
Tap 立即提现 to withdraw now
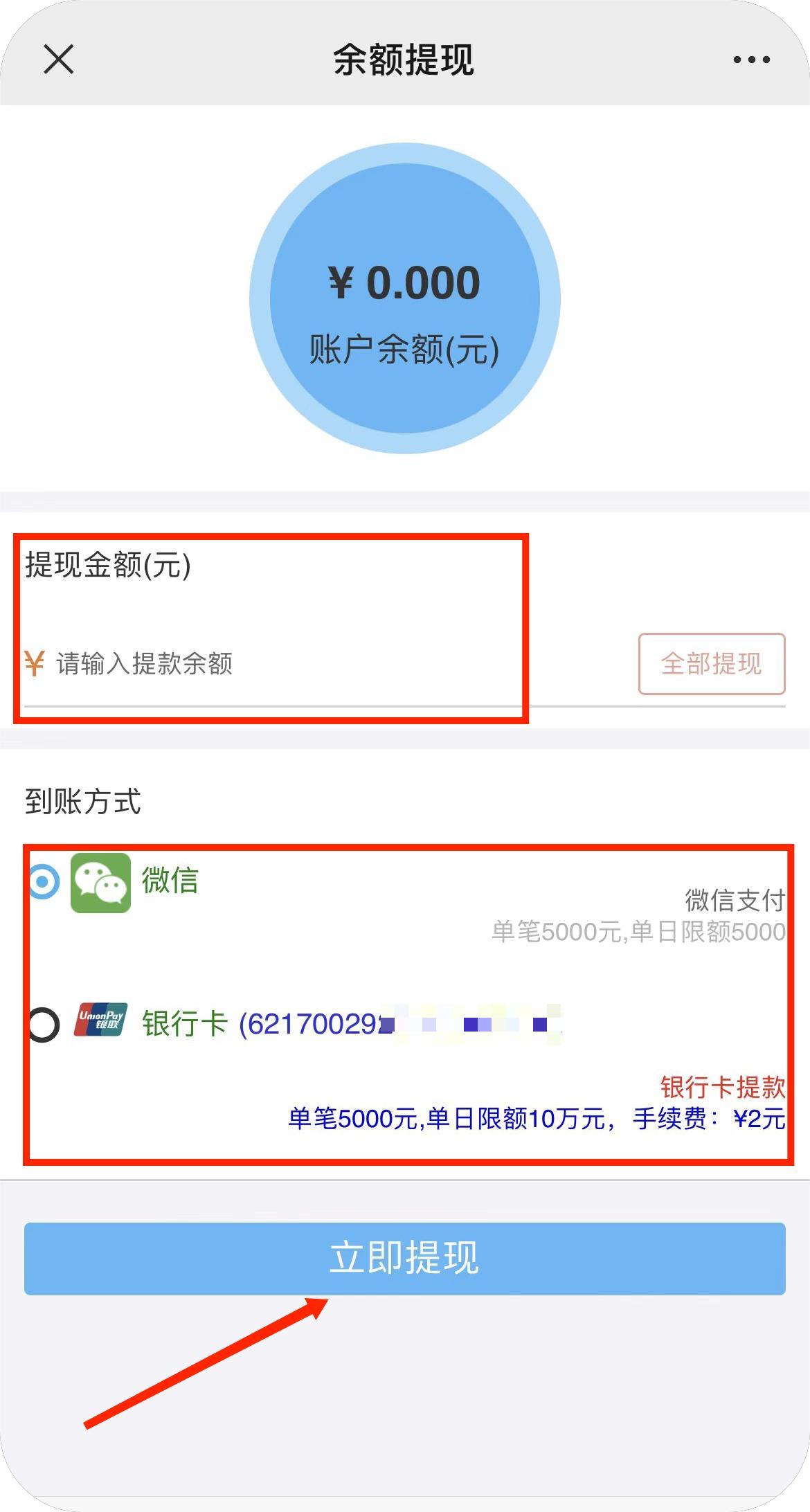click(404, 1258)
